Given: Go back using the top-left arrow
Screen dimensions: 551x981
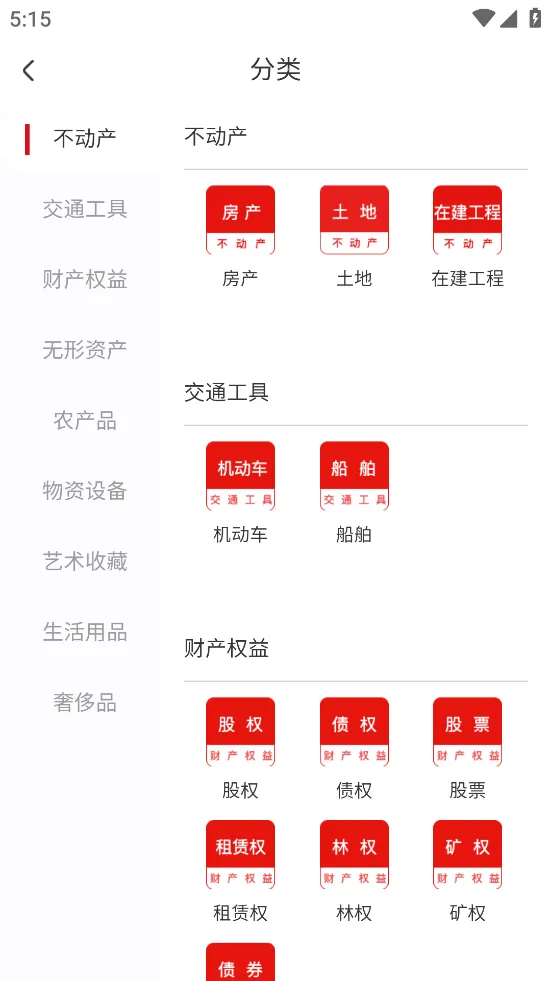Looking at the screenshot, I should (29, 70).
